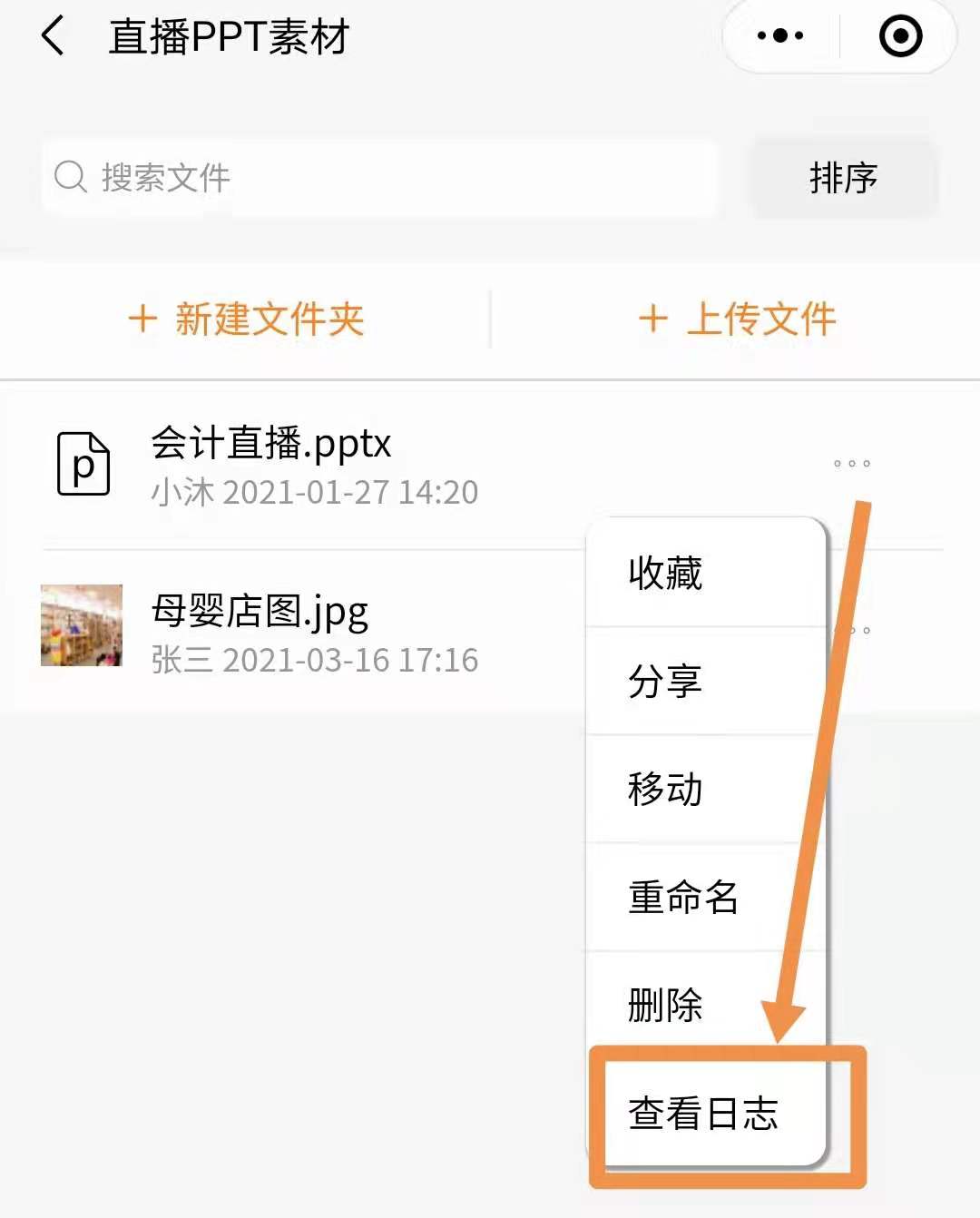Select 删除 to delete the file
The image size is (980, 1218).
pos(665,1005)
